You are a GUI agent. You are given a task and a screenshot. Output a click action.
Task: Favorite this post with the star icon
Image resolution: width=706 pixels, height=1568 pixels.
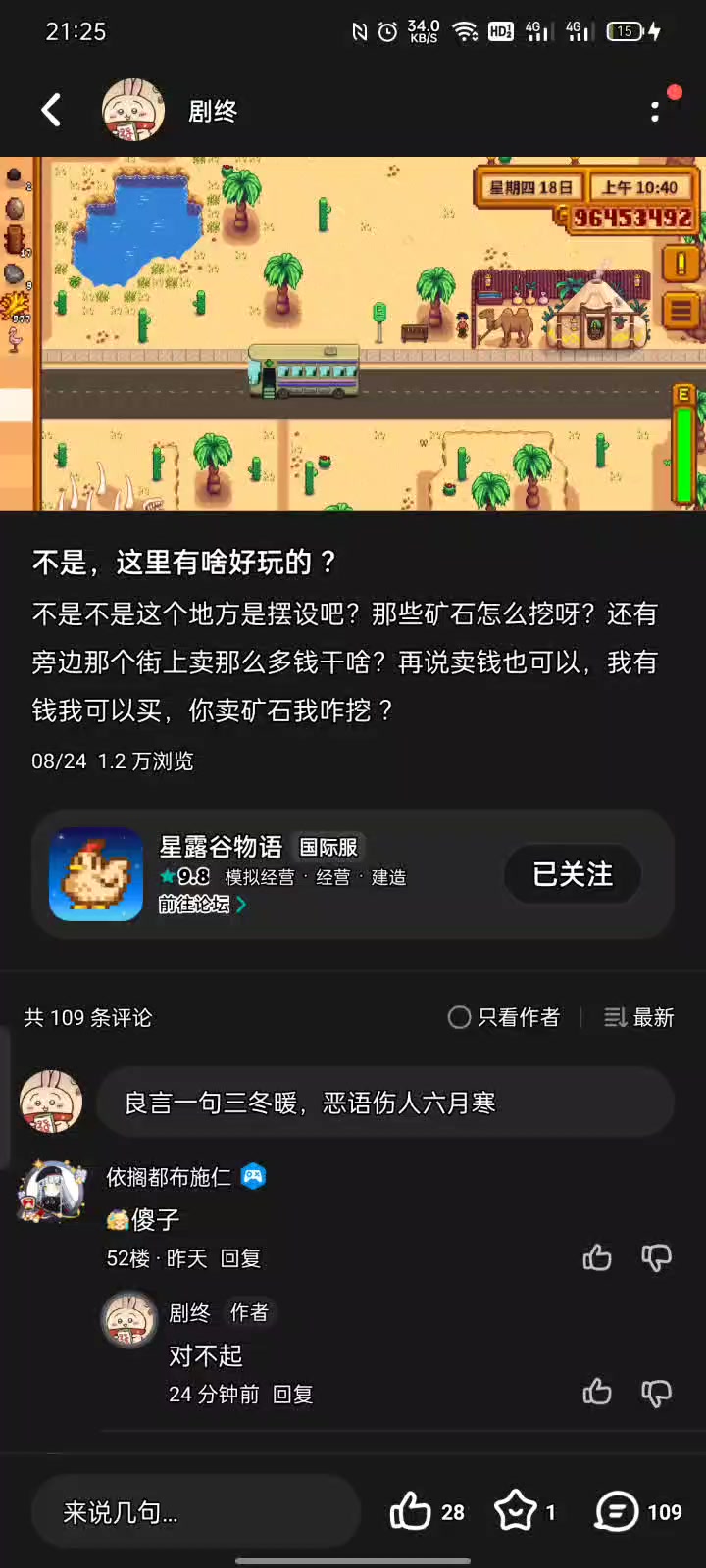[x=517, y=1511]
